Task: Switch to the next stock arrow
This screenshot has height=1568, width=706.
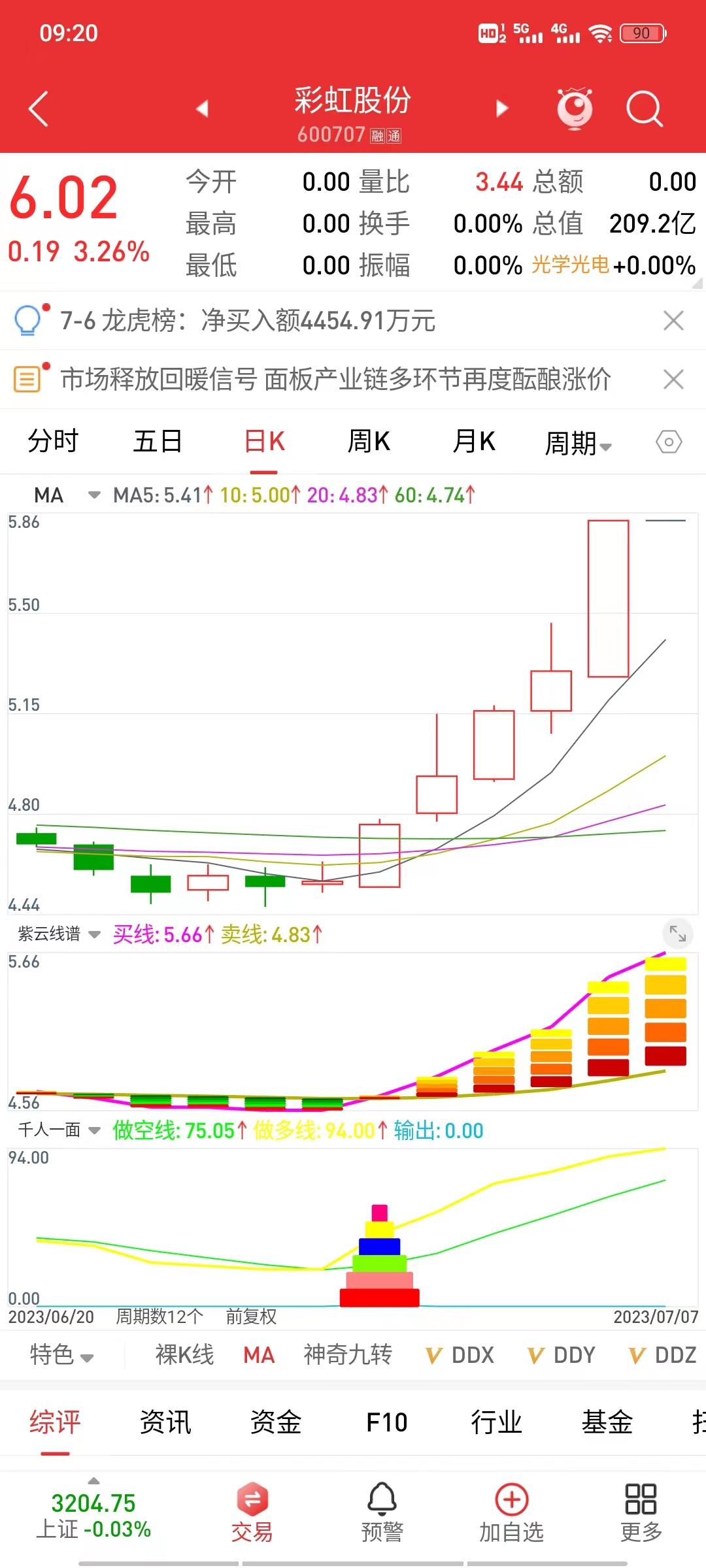Action: pos(502,108)
